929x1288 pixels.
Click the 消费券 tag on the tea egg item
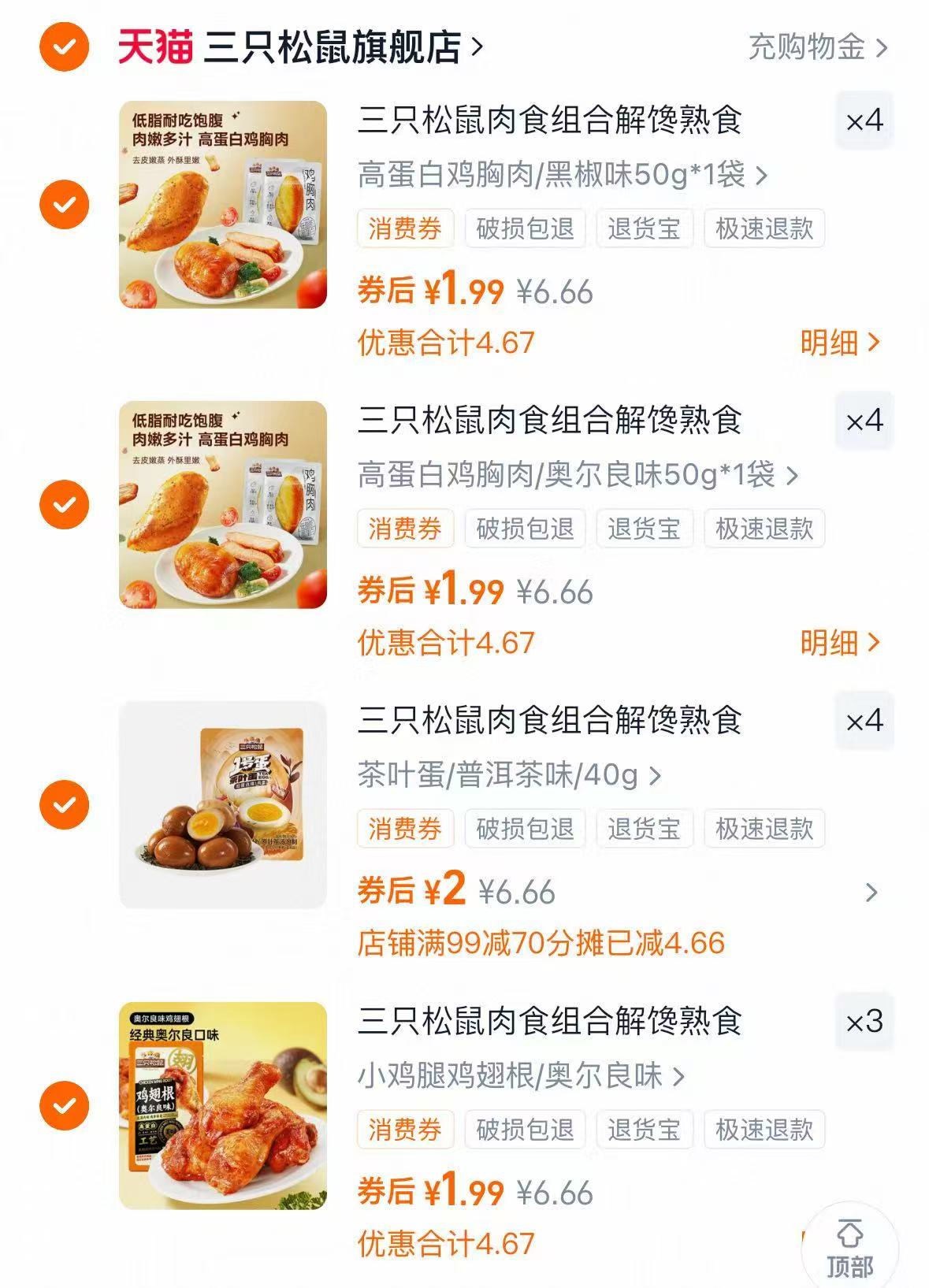[404, 828]
